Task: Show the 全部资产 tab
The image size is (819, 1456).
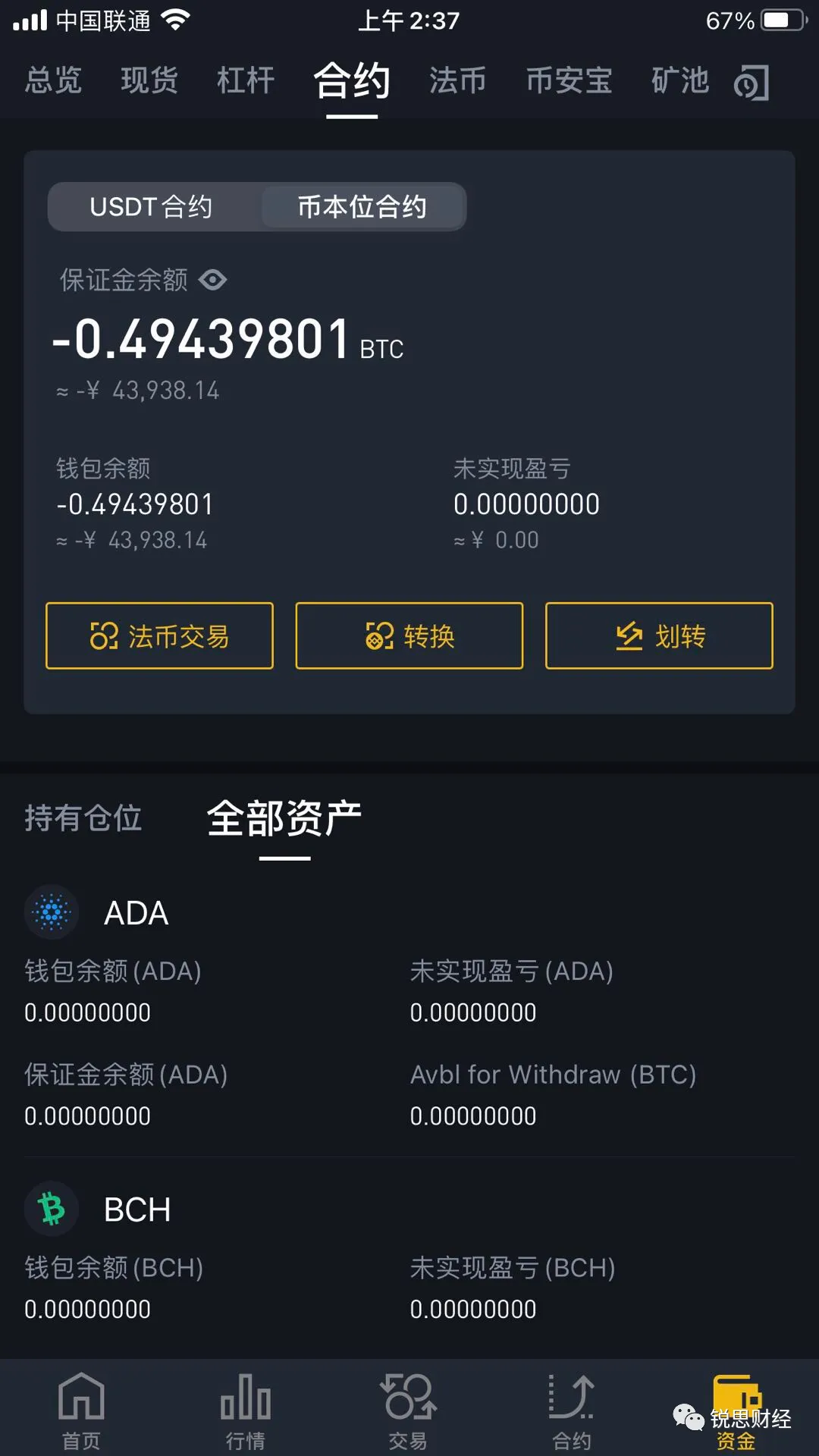Action: click(284, 818)
